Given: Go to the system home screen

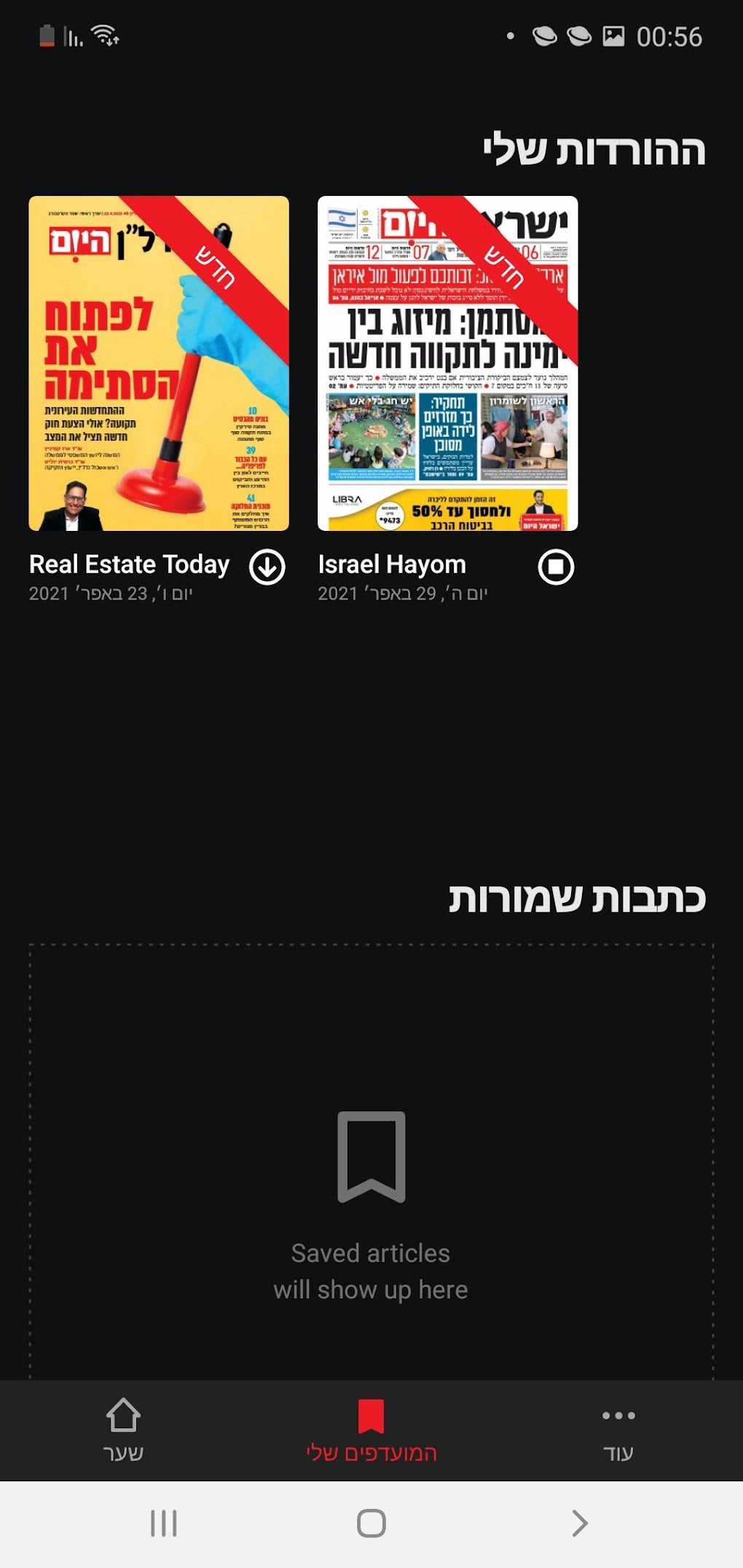Looking at the screenshot, I should pyautogui.click(x=371, y=1523).
